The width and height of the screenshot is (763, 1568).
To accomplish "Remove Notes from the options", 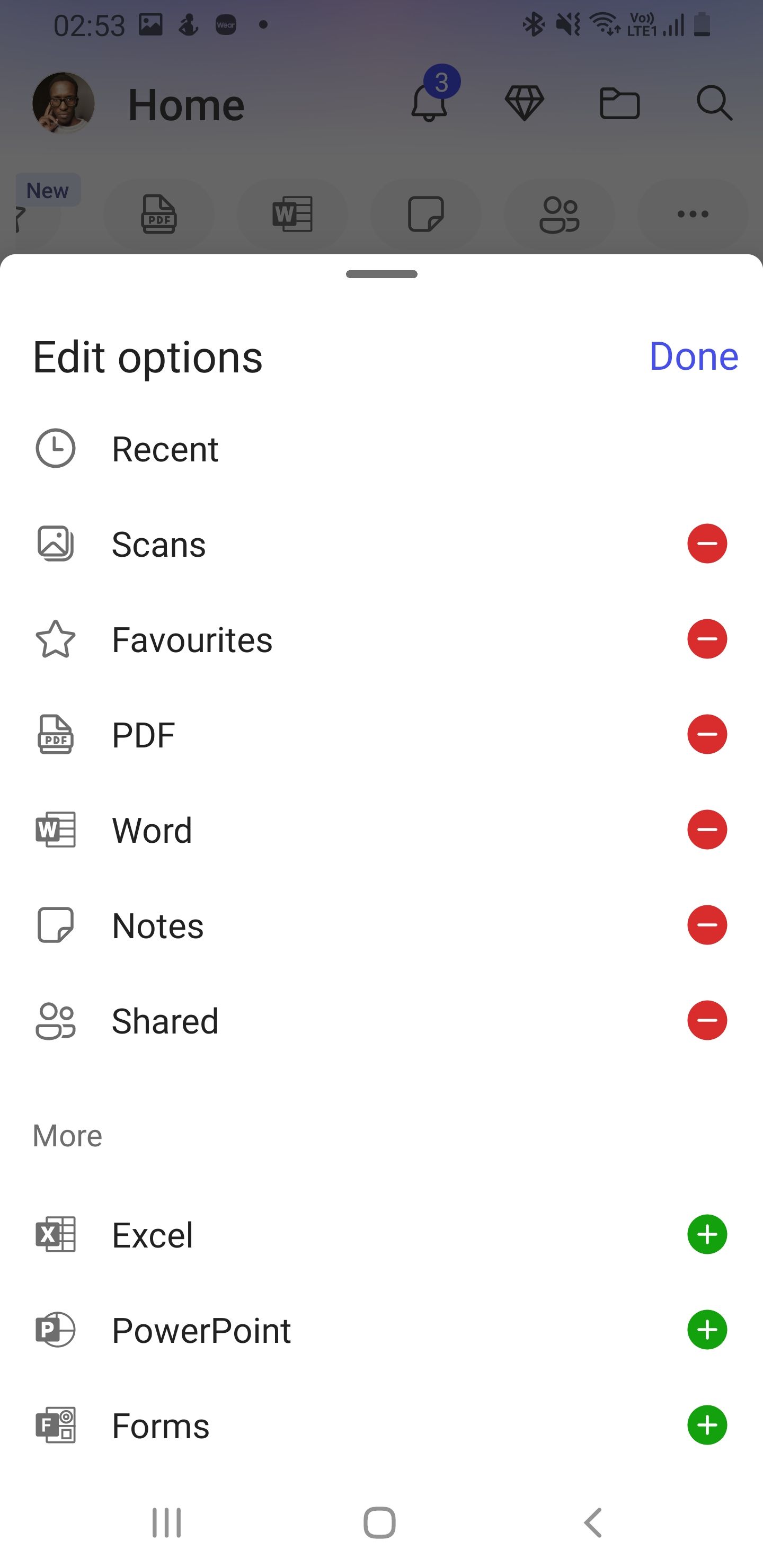I will (706, 925).
